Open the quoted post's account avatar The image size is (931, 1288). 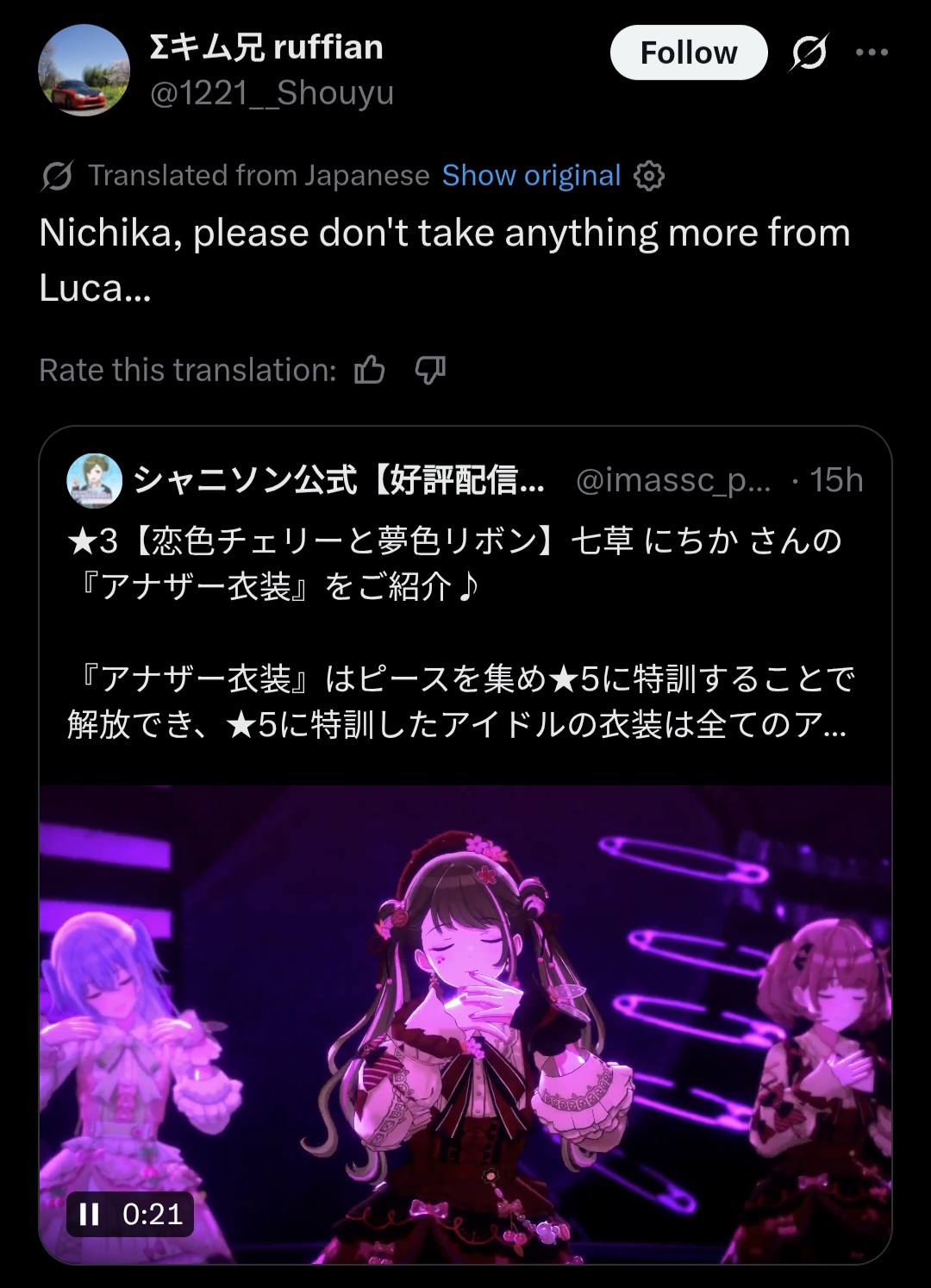[95, 481]
